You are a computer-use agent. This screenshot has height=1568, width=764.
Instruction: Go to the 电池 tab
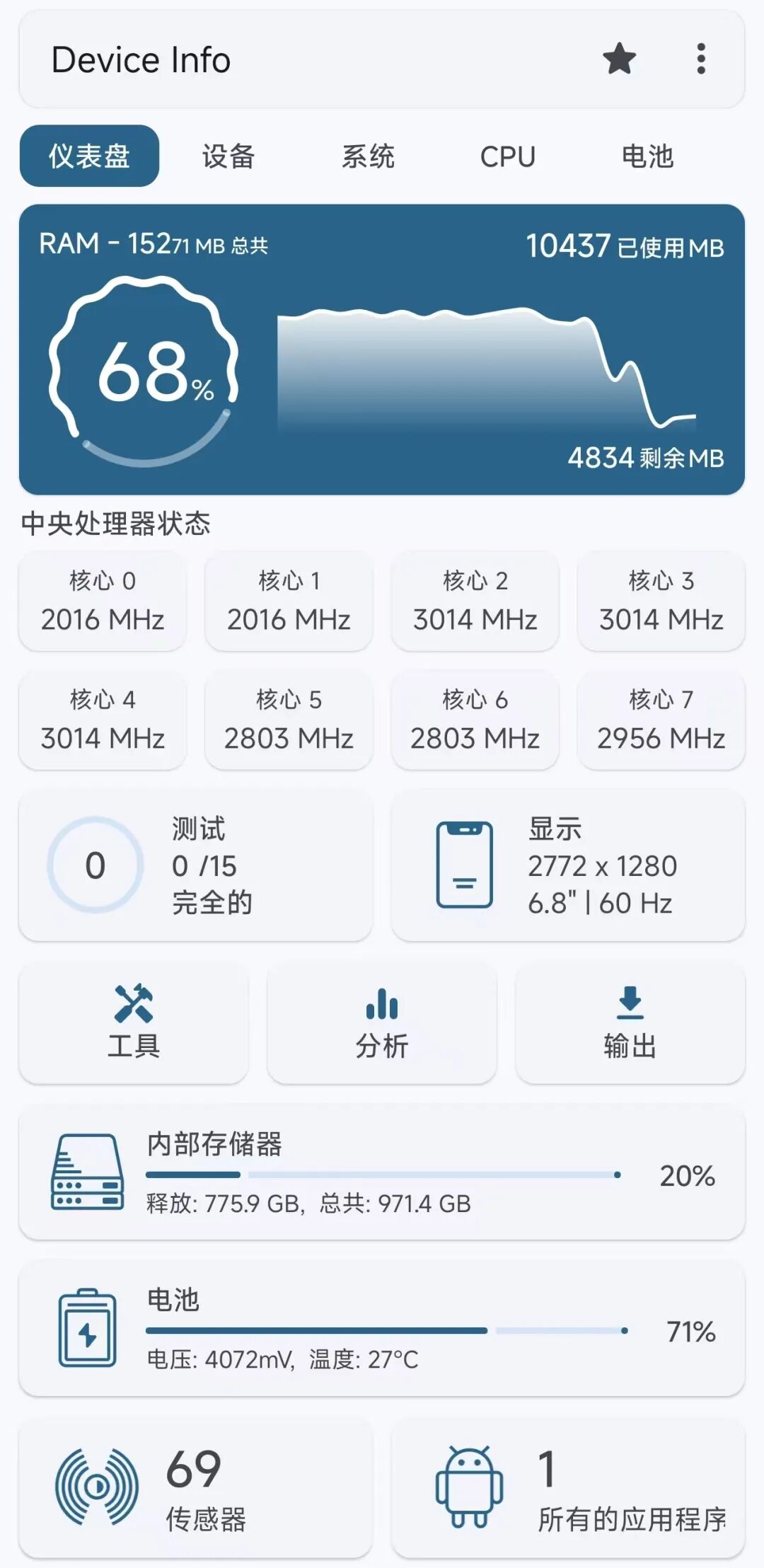[647, 156]
